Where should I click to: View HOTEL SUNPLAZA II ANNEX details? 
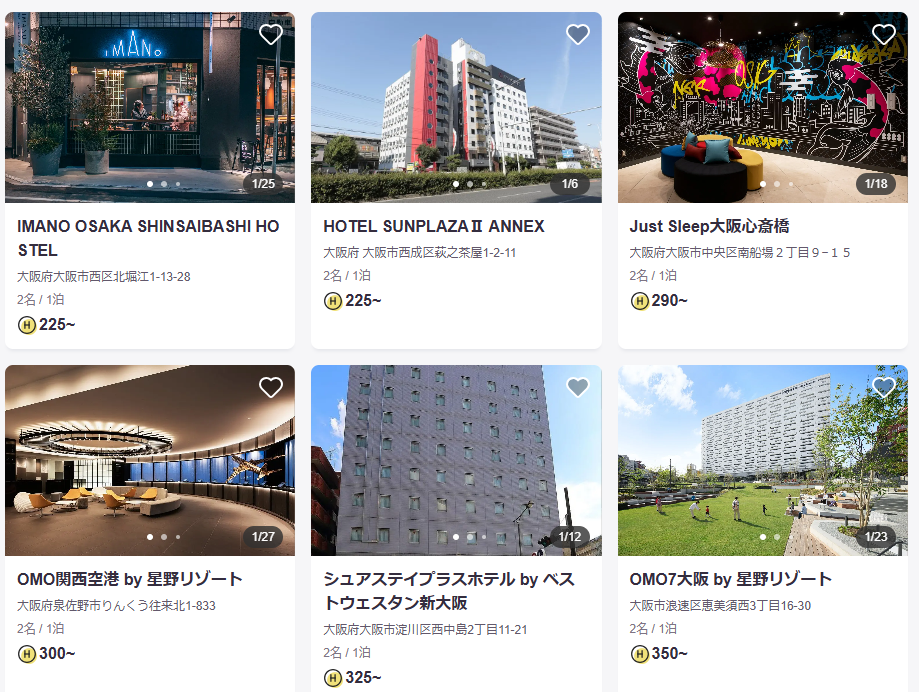tap(433, 226)
